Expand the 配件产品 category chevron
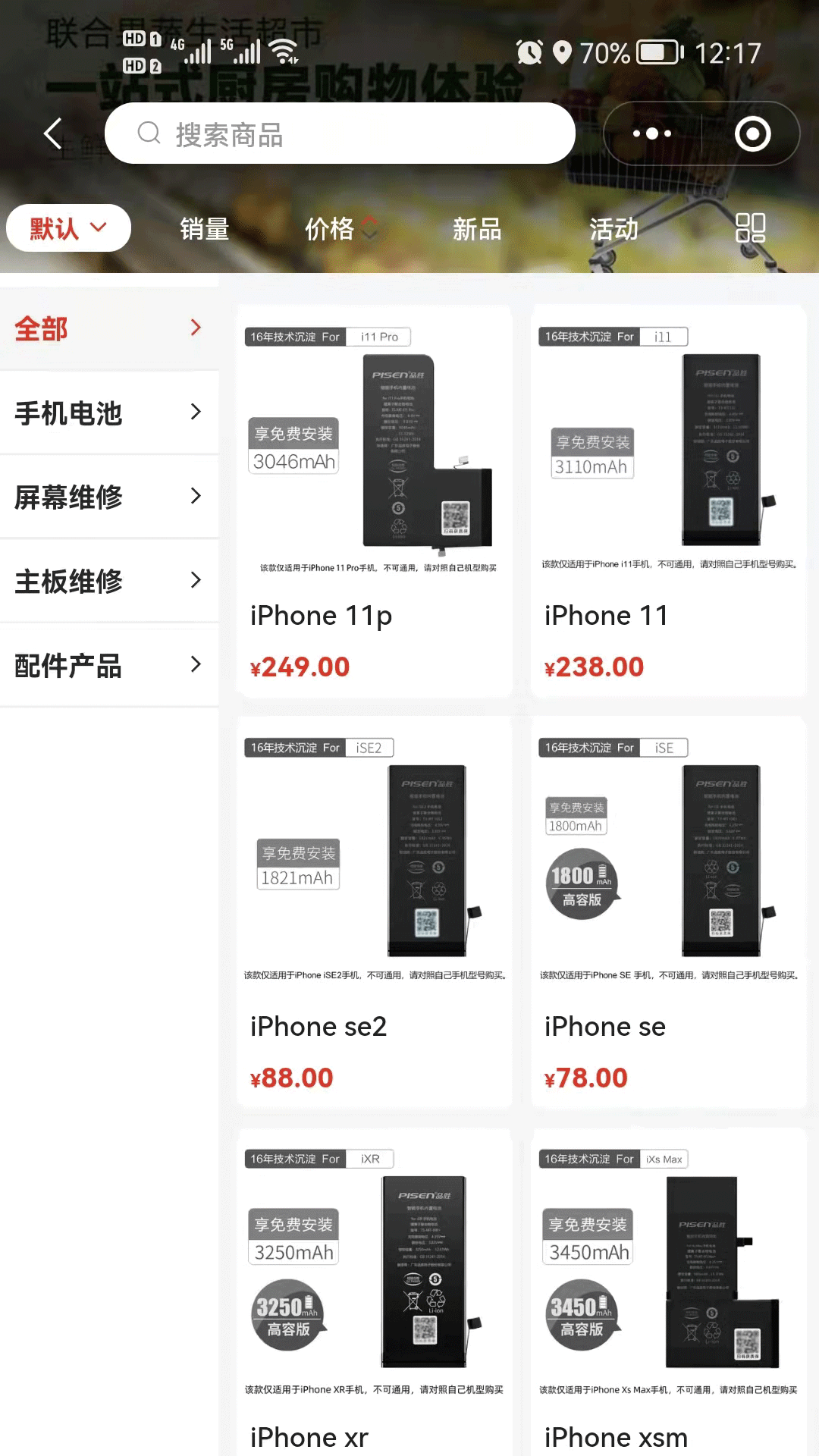819x1456 pixels. tap(196, 664)
